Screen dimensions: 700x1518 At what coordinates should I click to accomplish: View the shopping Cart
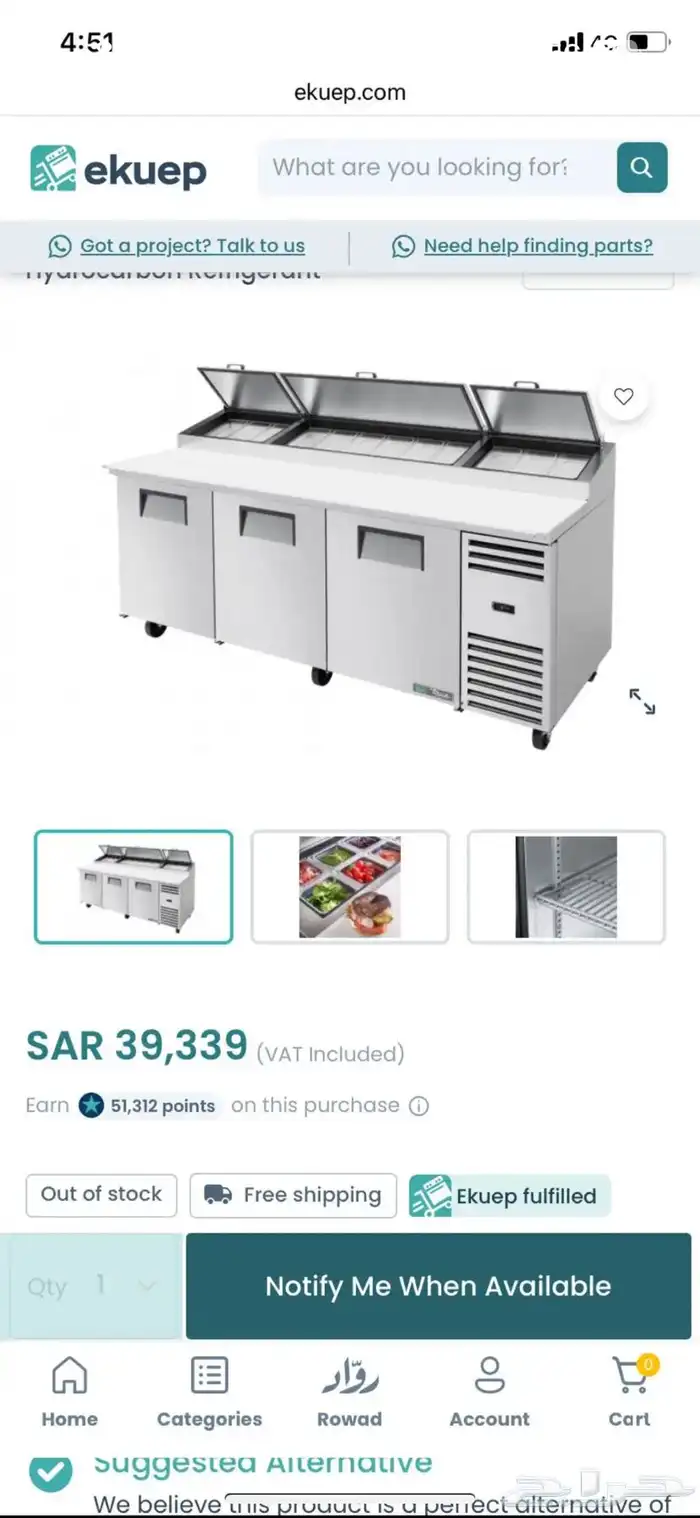(x=630, y=1391)
